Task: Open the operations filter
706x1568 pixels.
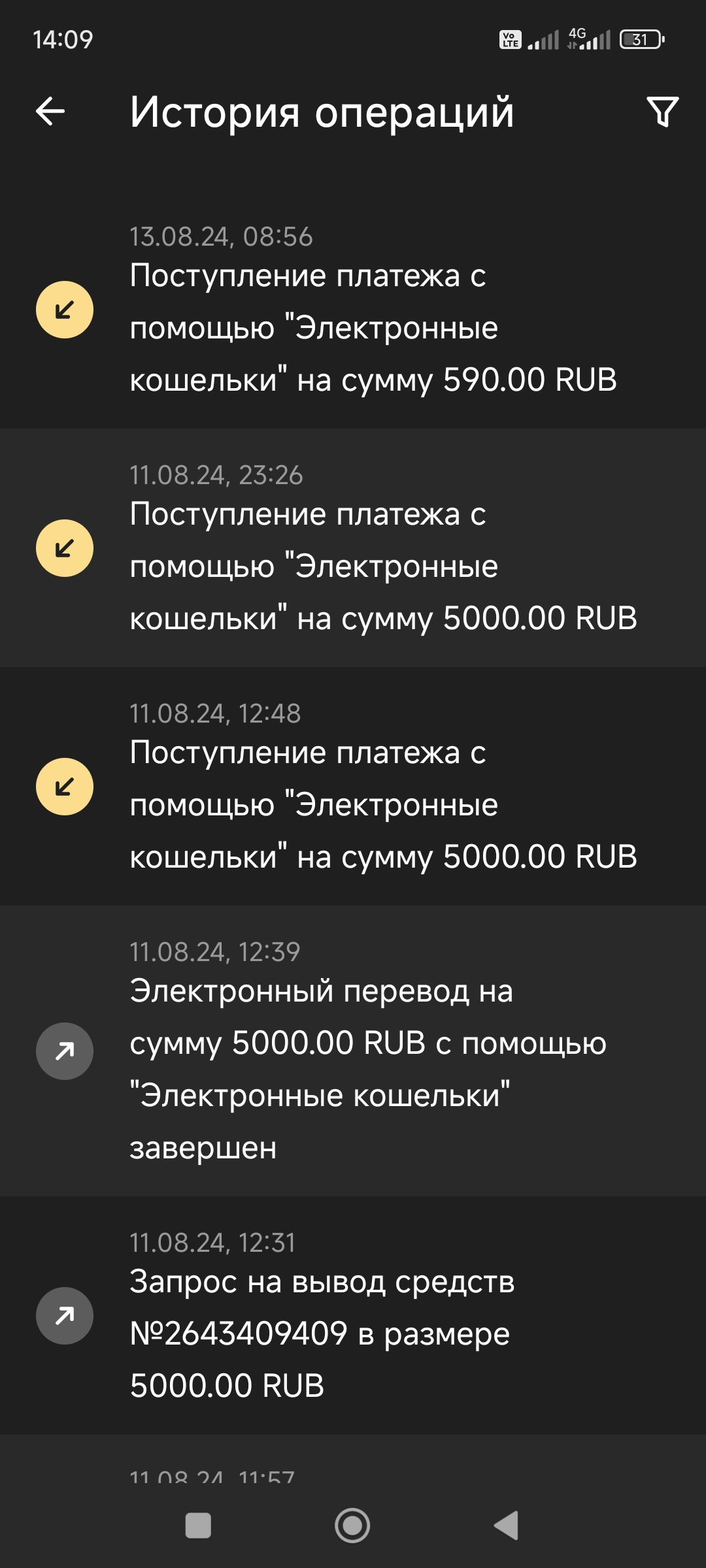Action: (x=662, y=112)
